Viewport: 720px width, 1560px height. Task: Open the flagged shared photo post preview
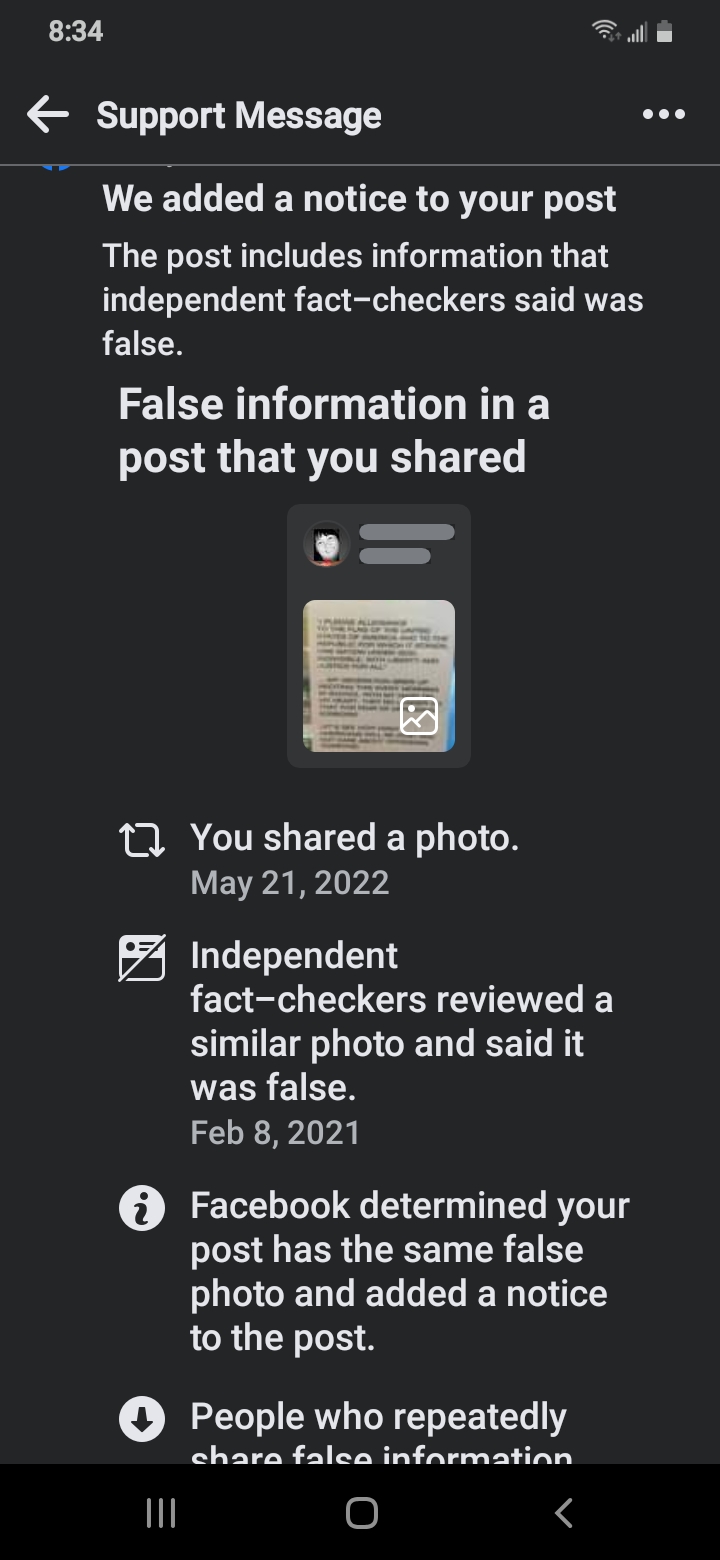(x=378, y=636)
